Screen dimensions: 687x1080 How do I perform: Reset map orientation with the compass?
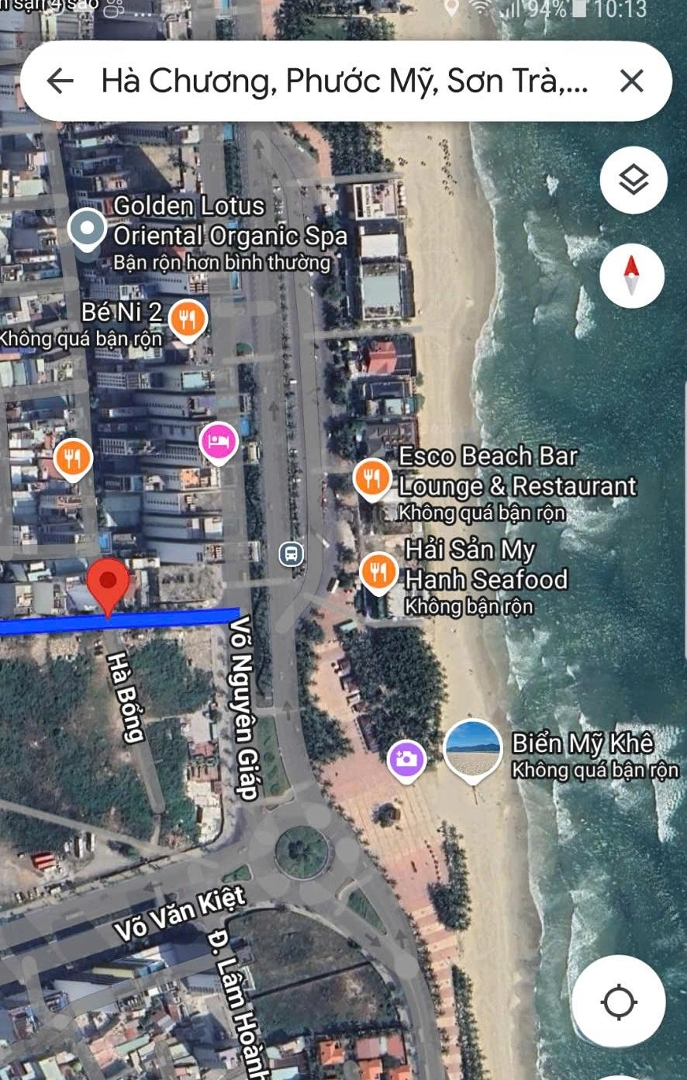(x=632, y=274)
